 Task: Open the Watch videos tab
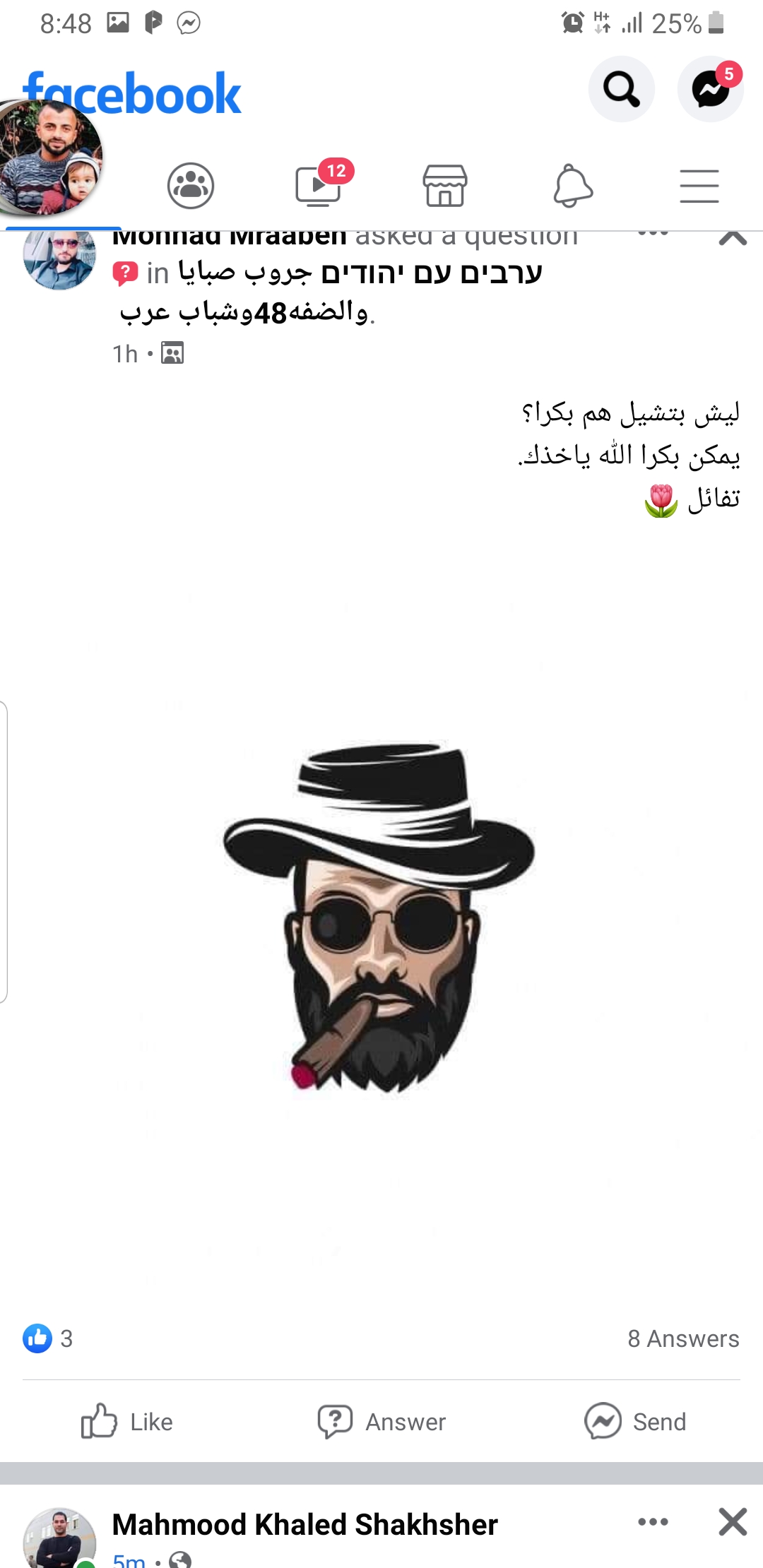[319, 186]
